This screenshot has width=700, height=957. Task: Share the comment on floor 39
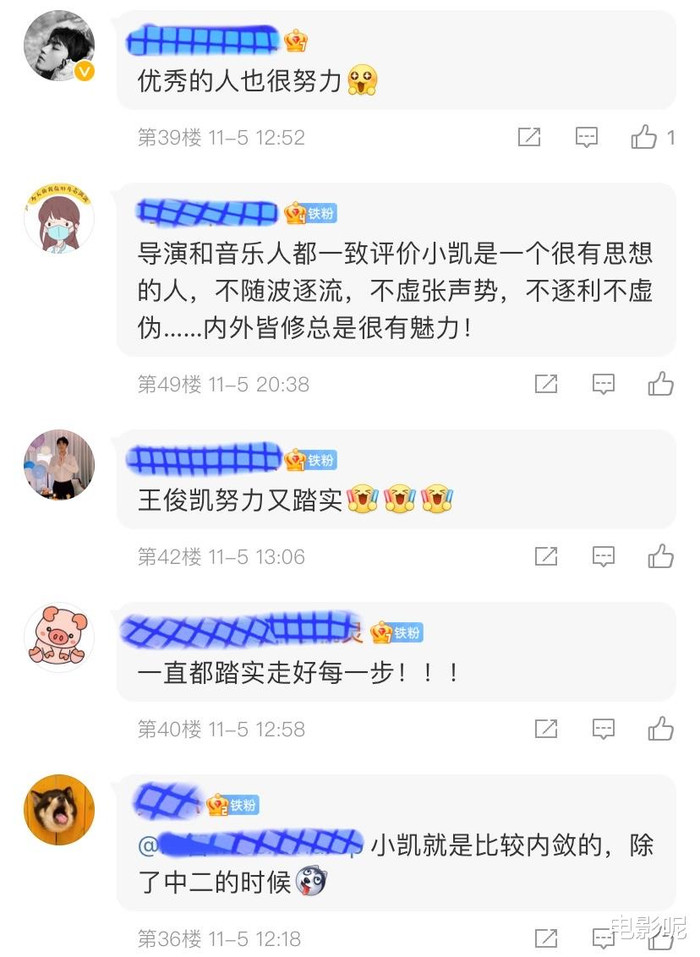pos(529,137)
